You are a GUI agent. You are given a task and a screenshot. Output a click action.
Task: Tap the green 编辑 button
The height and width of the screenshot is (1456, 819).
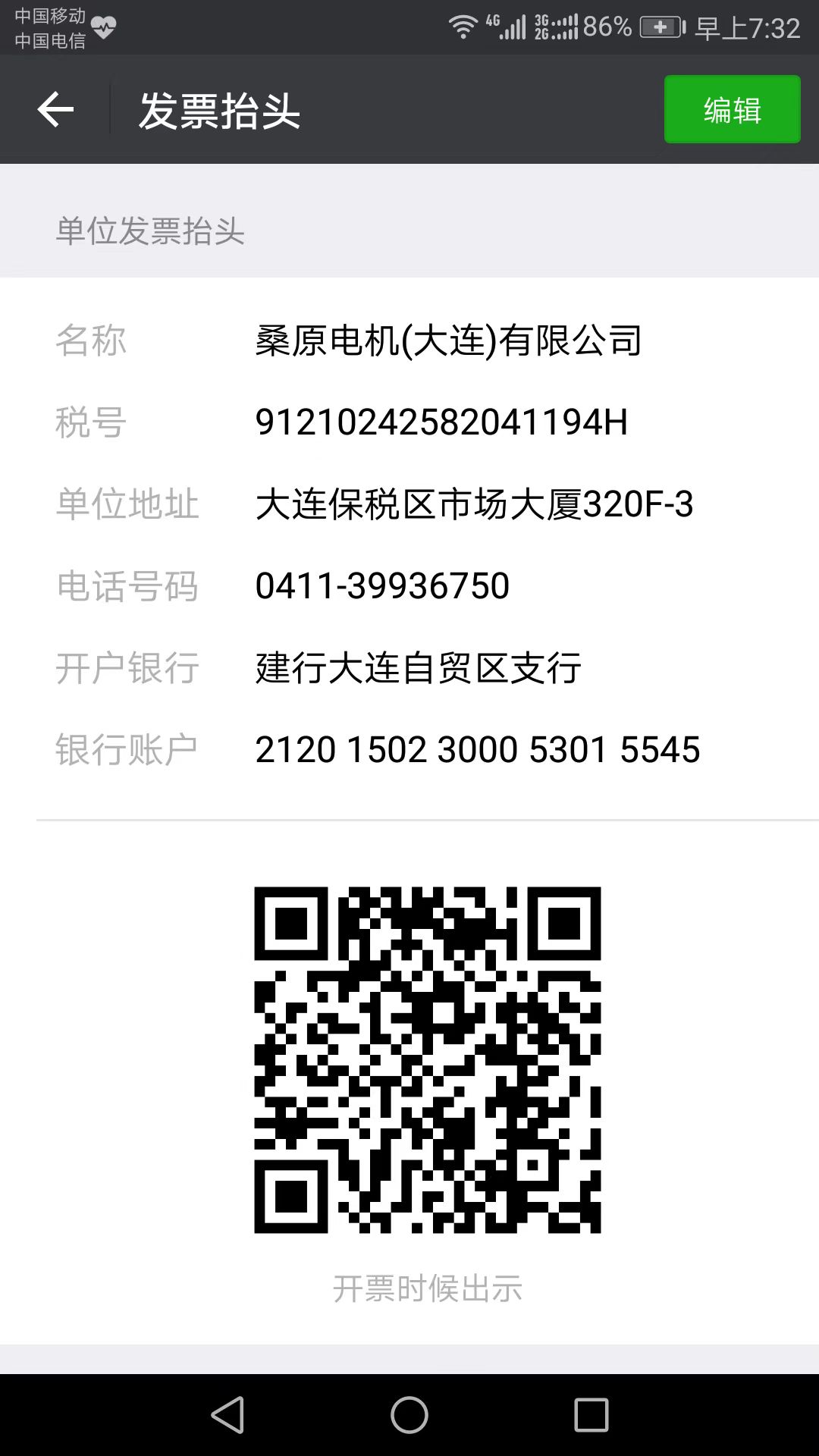[x=732, y=109]
